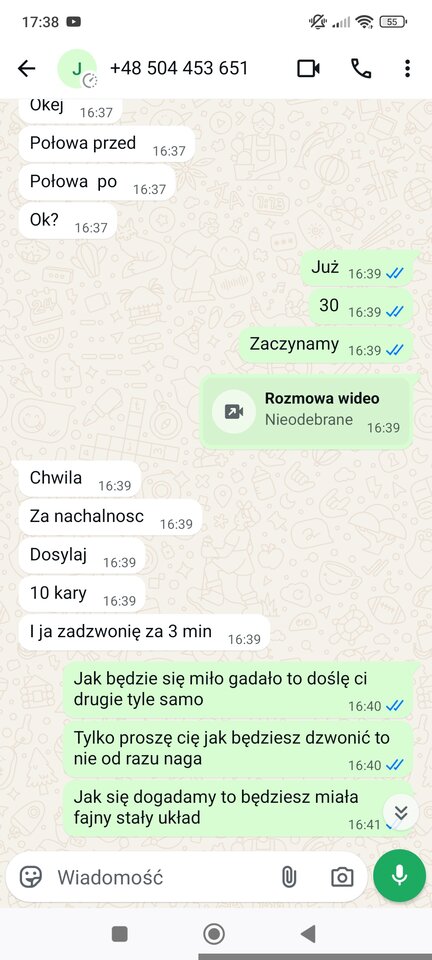This screenshot has height=960, width=432.
Task: Focus the Wiadomość text field
Action: point(162,877)
